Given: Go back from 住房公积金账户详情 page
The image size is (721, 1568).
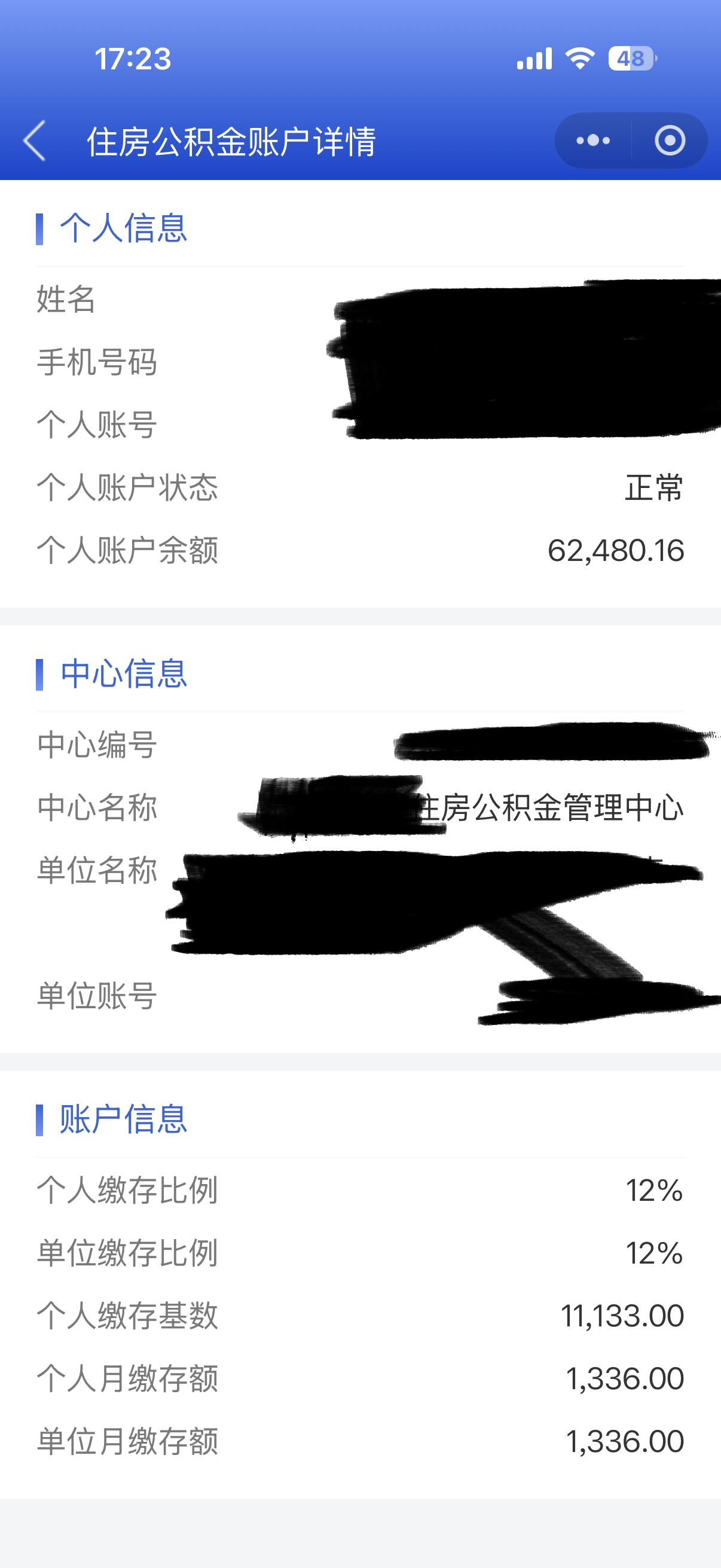Looking at the screenshot, I should 35,141.
